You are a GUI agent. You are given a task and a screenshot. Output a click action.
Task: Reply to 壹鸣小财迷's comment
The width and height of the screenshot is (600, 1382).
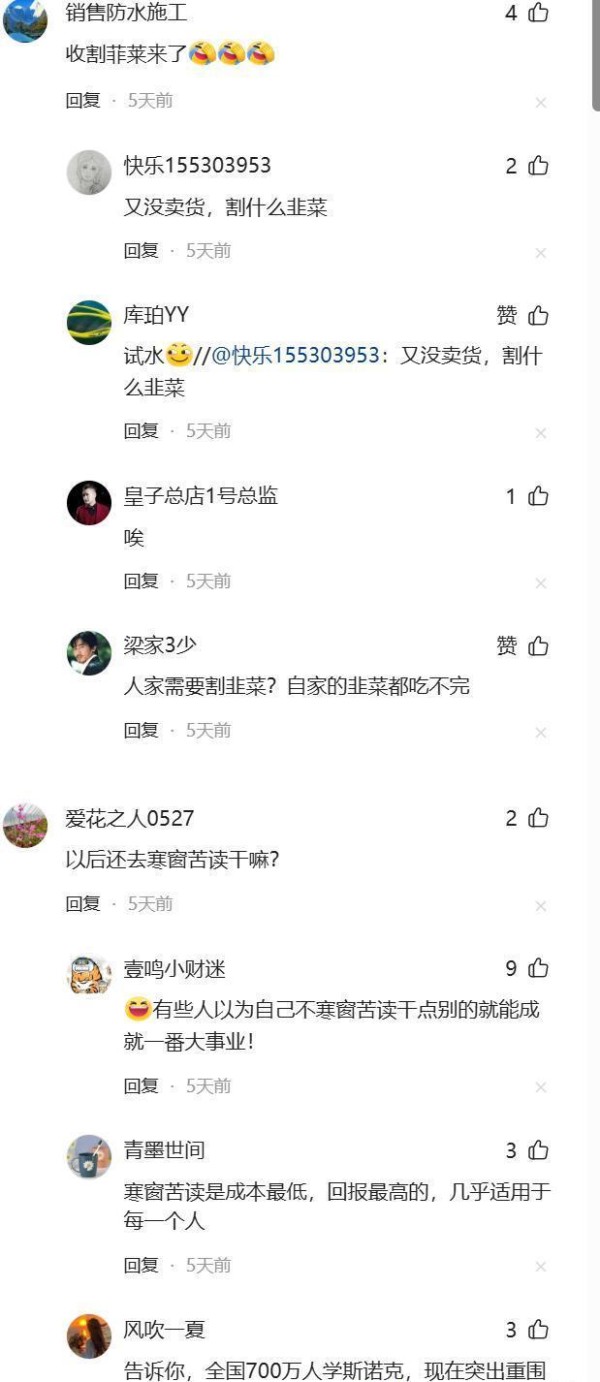click(x=141, y=1086)
